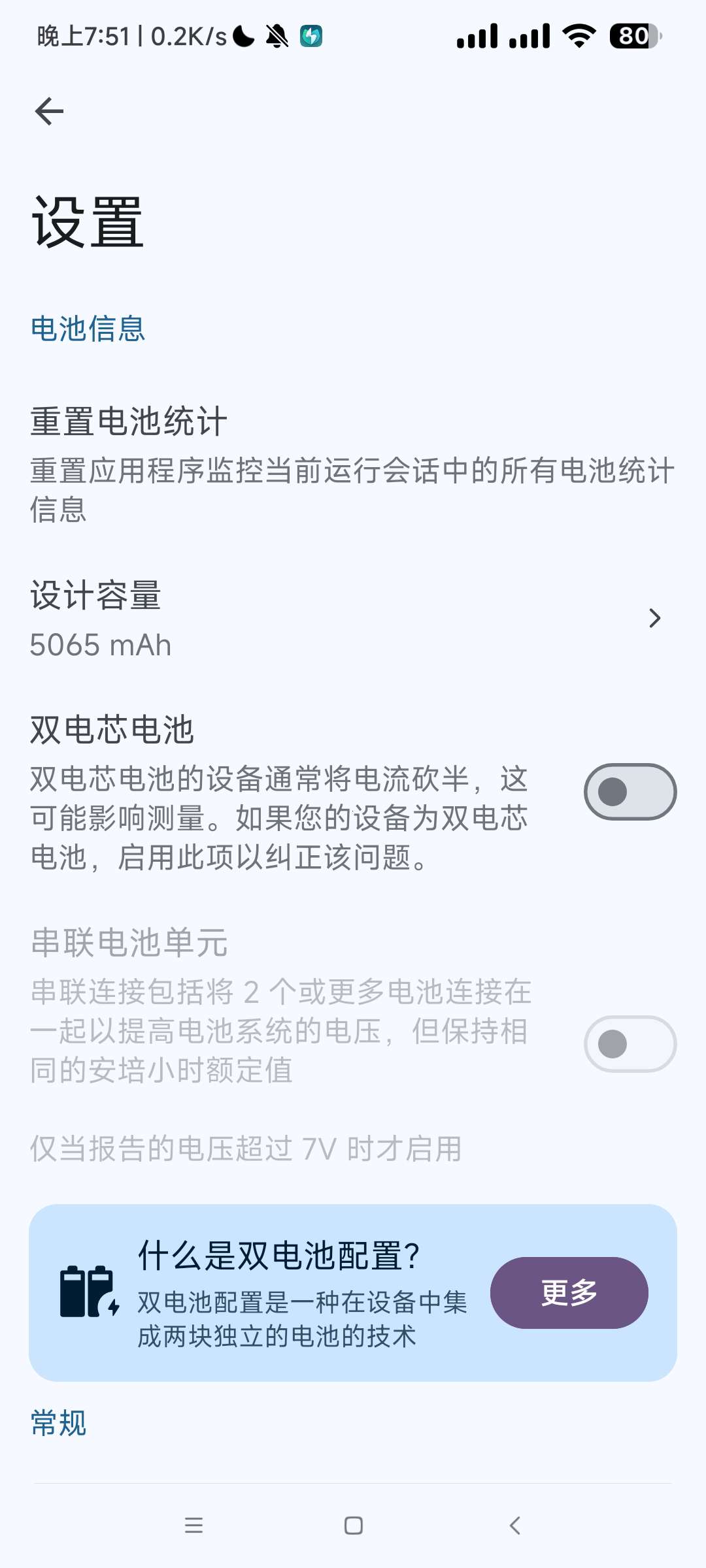Go back using the top arrow
Image resolution: width=706 pixels, height=1568 pixels.
point(50,111)
